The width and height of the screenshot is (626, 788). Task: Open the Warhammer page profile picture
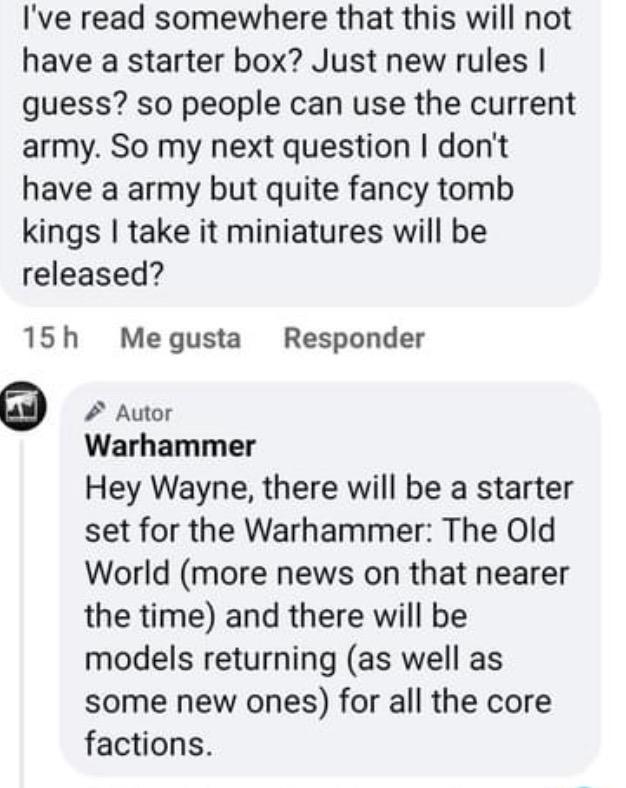pyautogui.click(x=22, y=405)
